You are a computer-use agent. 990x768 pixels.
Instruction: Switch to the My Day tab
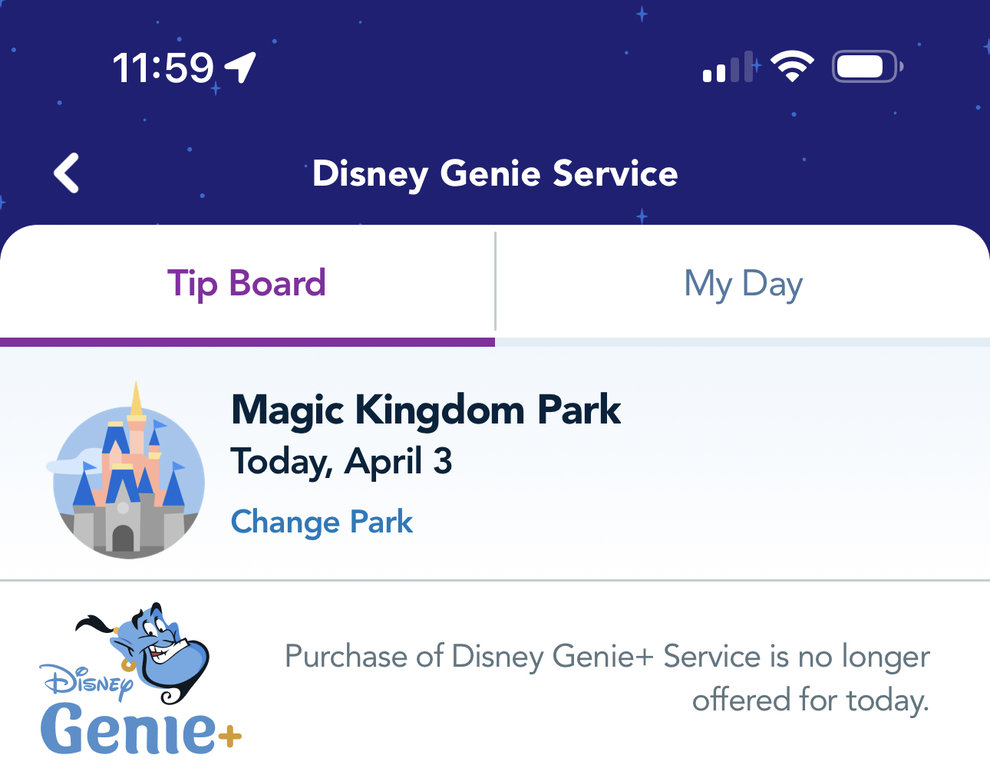tap(743, 284)
